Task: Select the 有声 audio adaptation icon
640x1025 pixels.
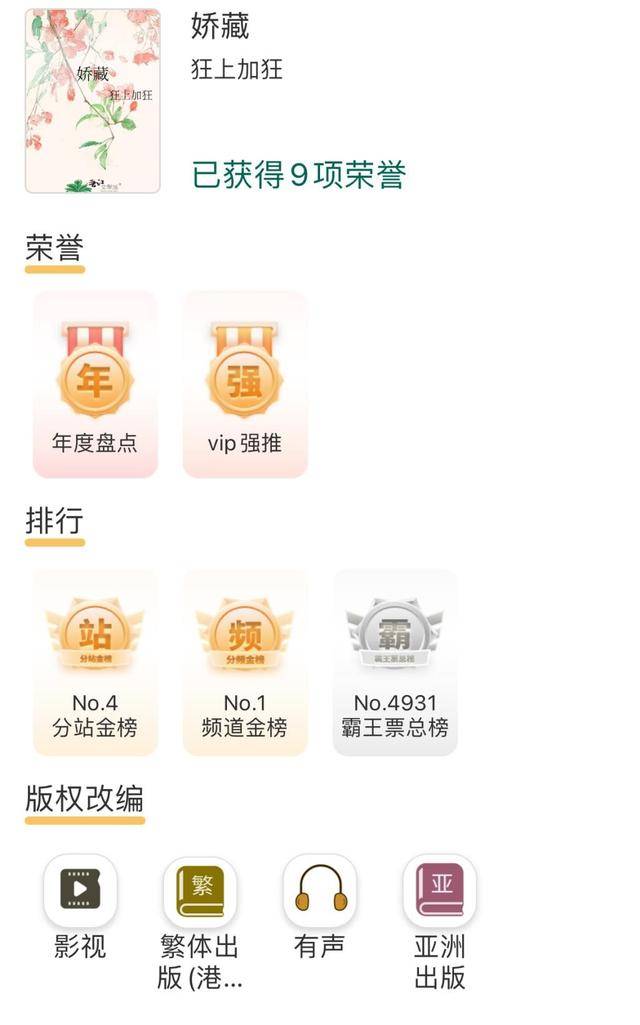Action: pos(320,891)
